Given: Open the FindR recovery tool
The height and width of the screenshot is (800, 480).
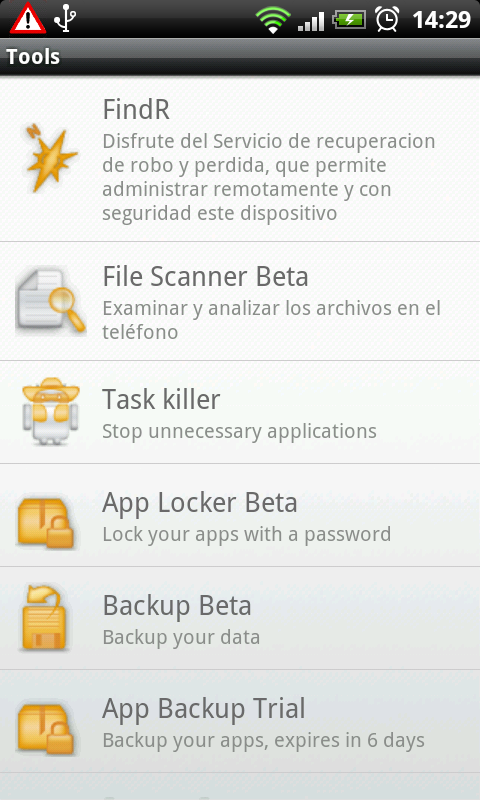Looking at the screenshot, I should [x=240, y=159].
